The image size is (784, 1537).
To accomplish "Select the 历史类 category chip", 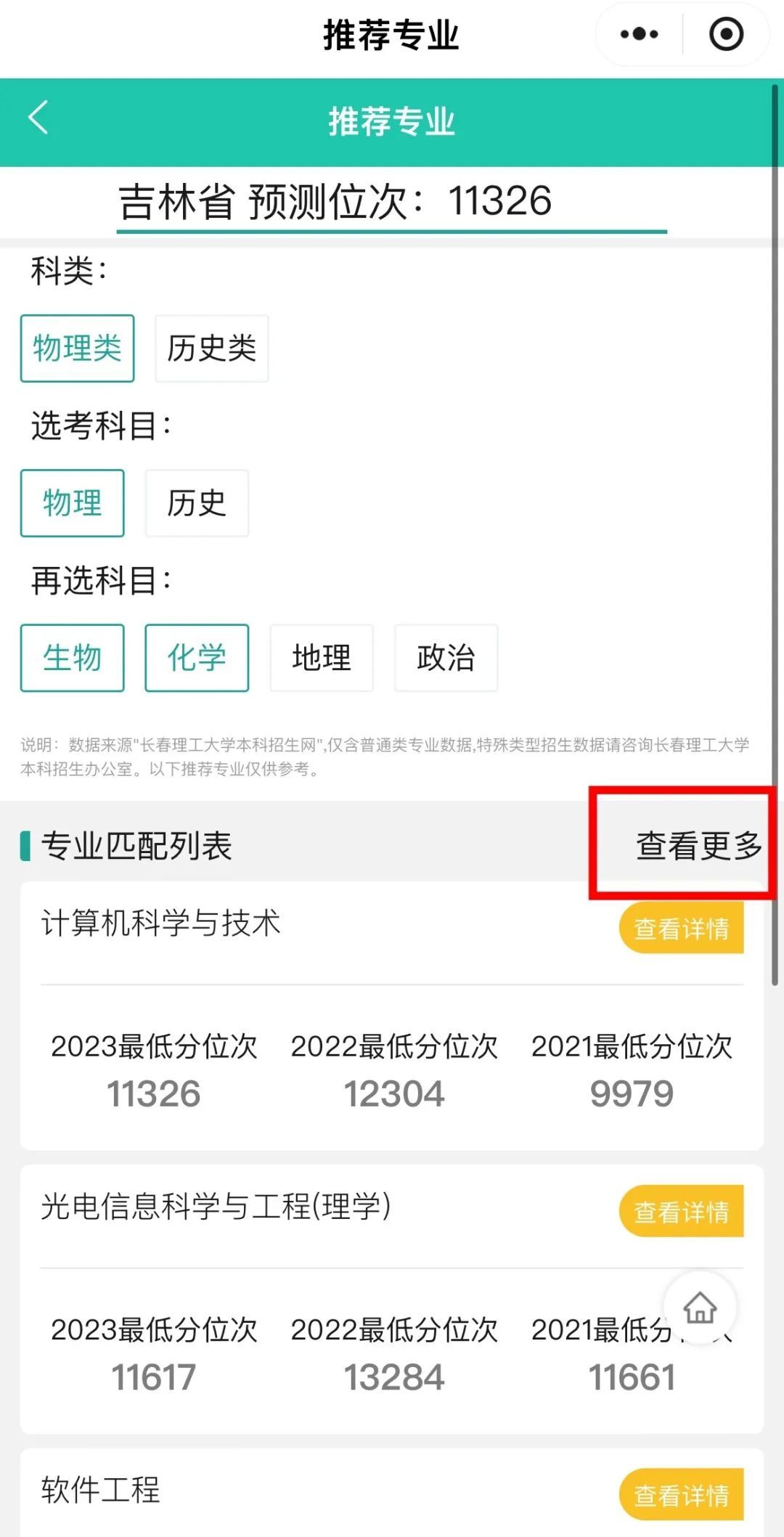I will point(211,348).
